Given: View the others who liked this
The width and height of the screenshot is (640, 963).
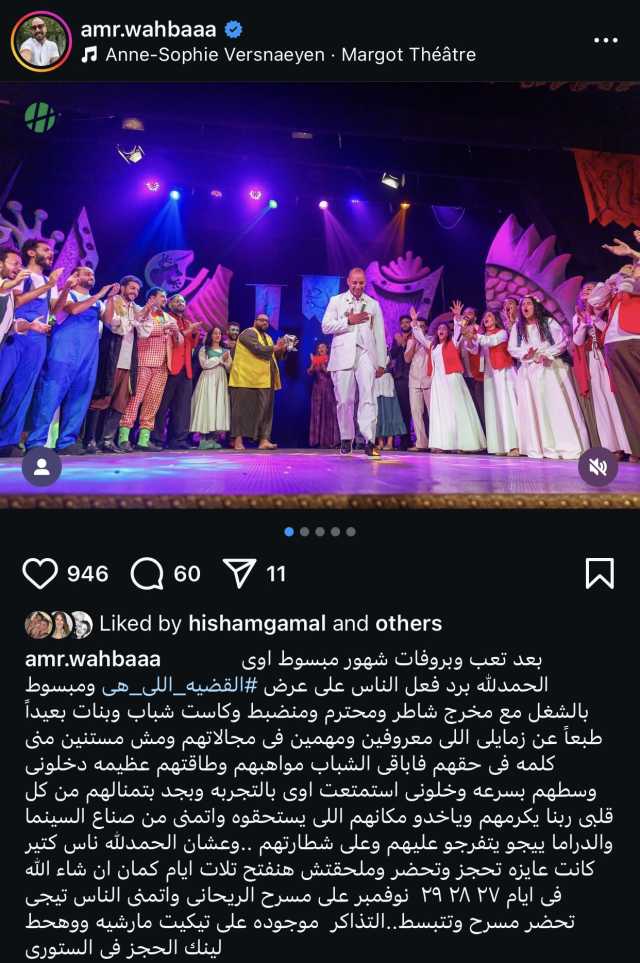Looking at the screenshot, I should 408,624.
